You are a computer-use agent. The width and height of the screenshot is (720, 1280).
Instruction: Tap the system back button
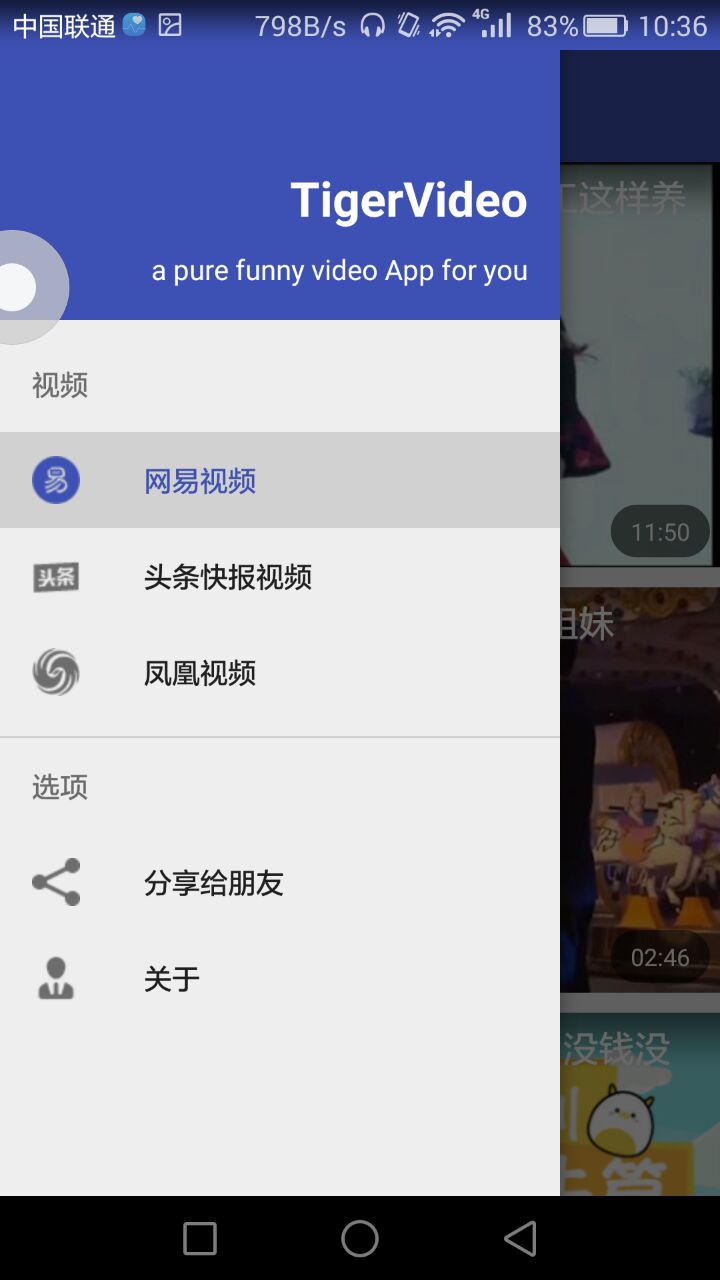click(x=520, y=1238)
